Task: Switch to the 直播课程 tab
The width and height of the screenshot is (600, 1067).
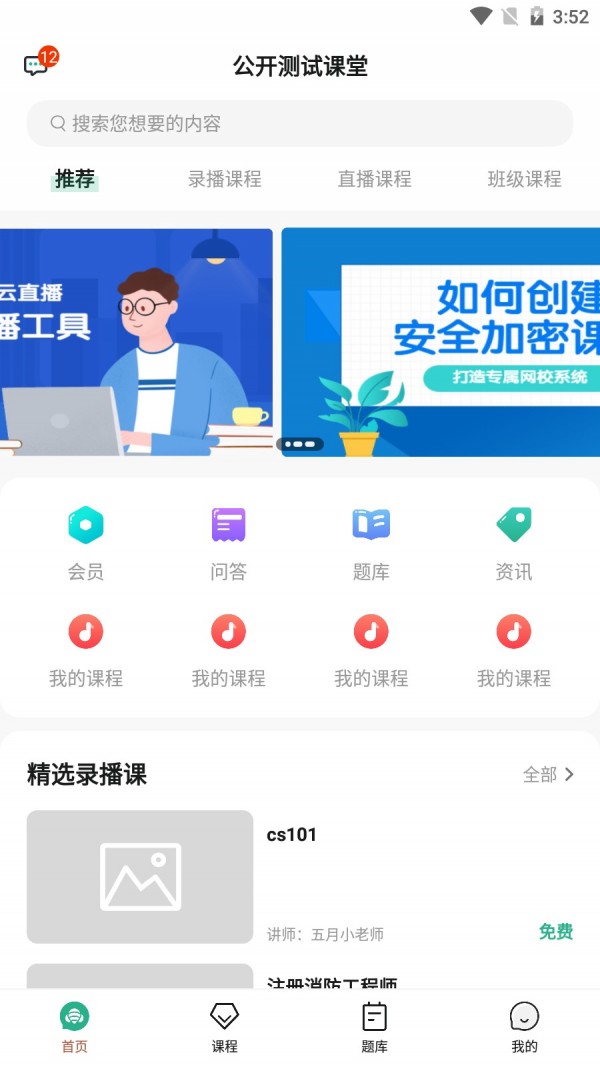Action: (375, 179)
